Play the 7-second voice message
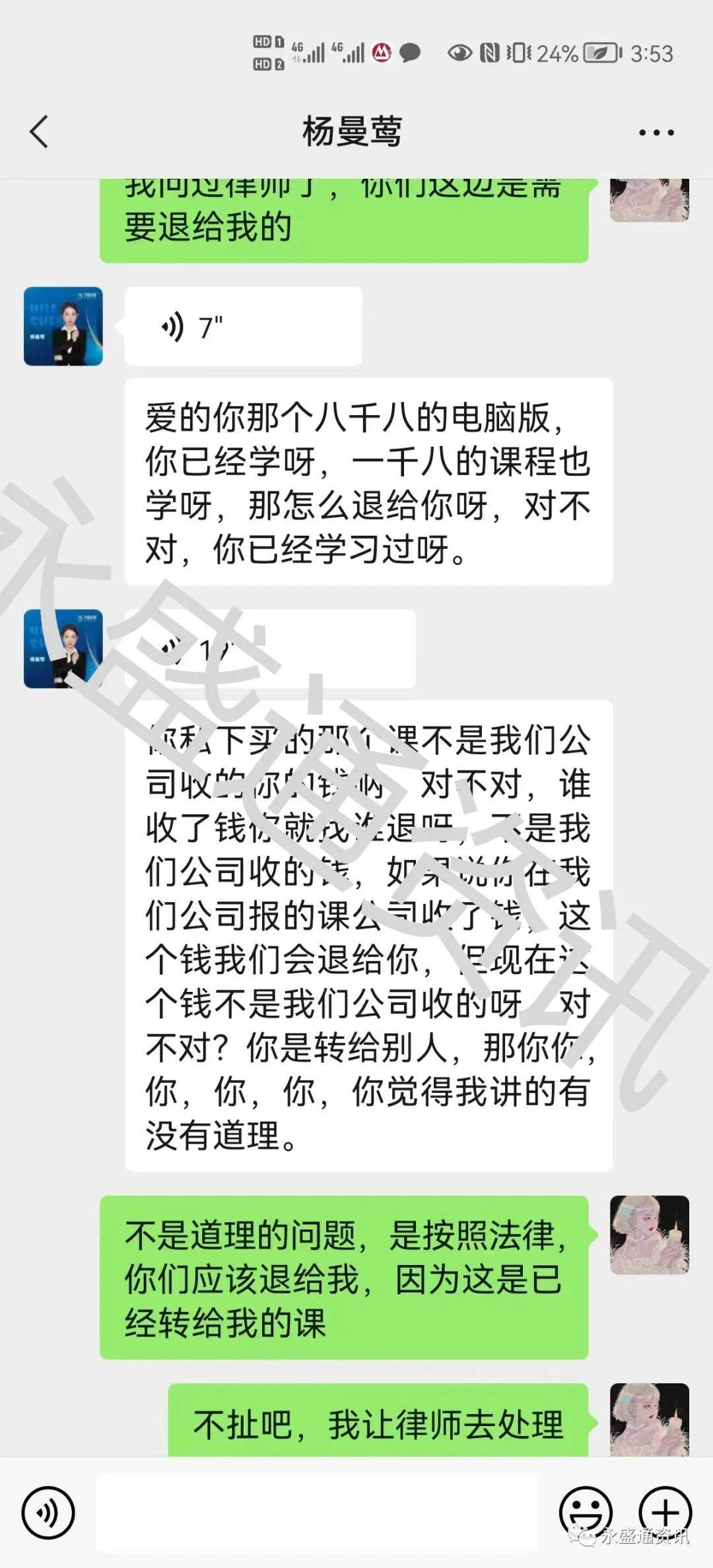 (x=243, y=327)
